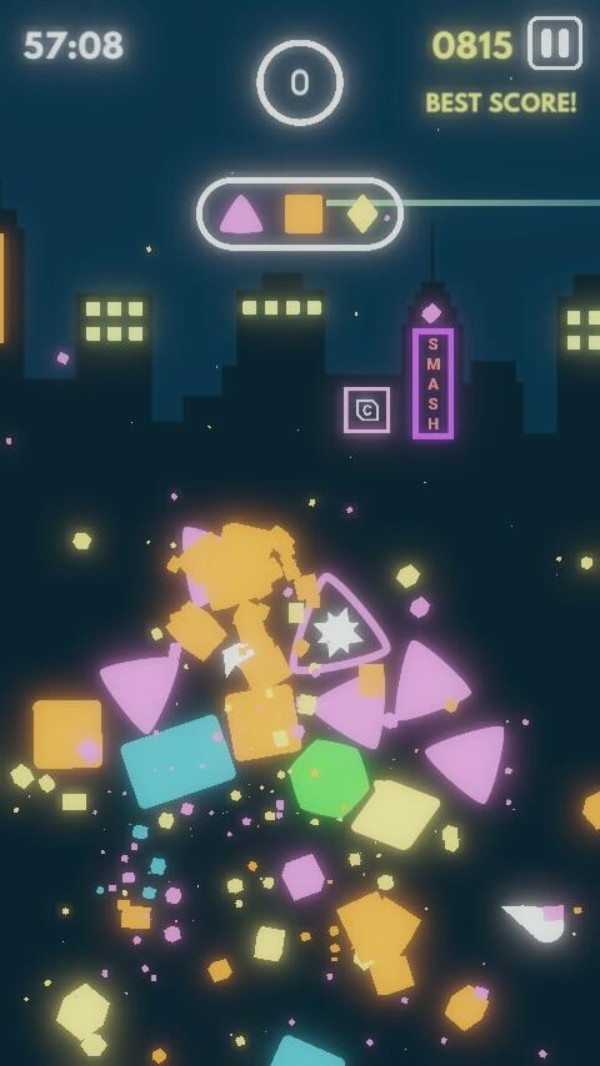
Task: Pause the game
Action: point(555,43)
